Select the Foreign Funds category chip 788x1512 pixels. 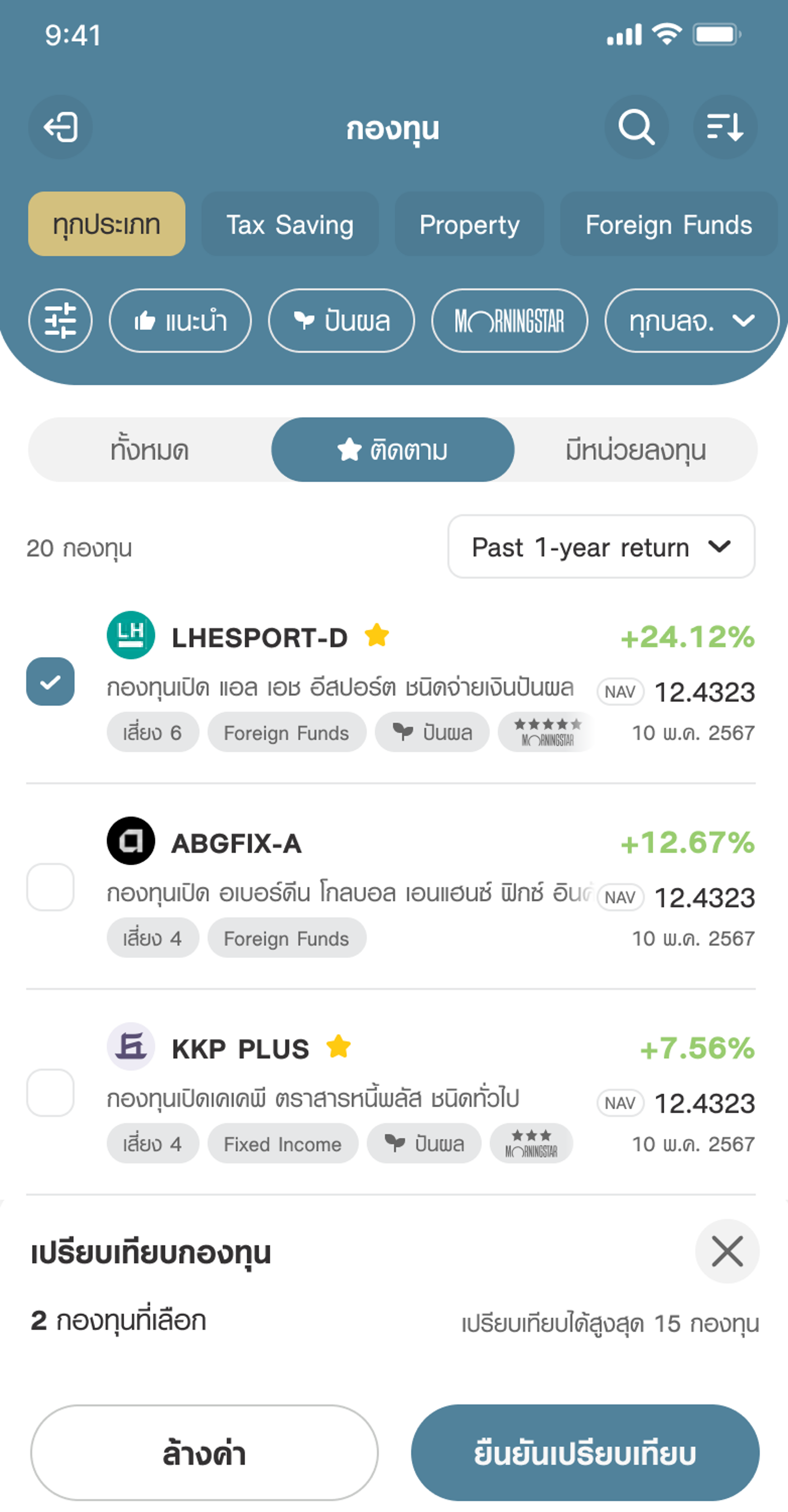(669, 224)
